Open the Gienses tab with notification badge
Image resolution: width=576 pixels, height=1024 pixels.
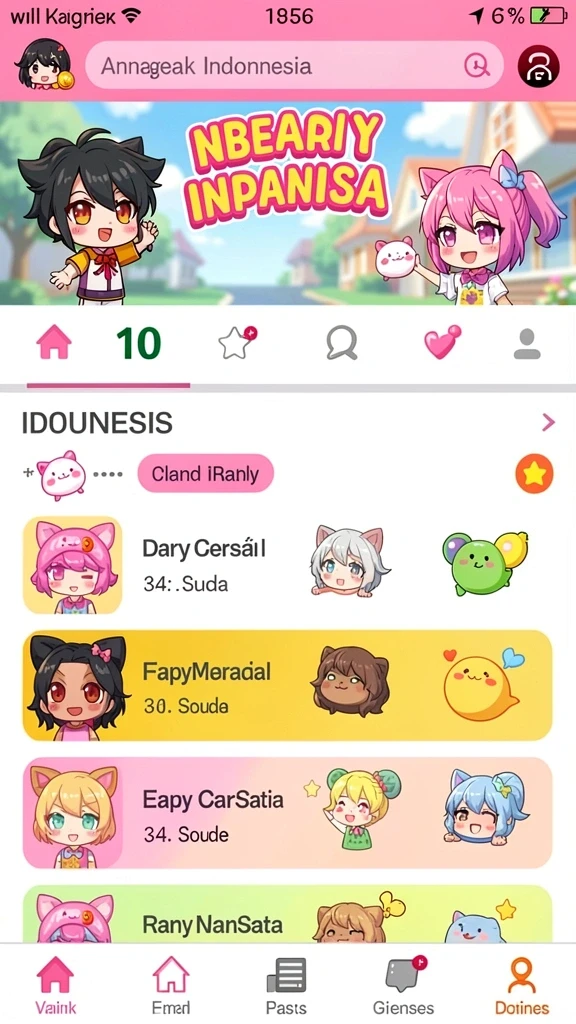coord(403,985)
